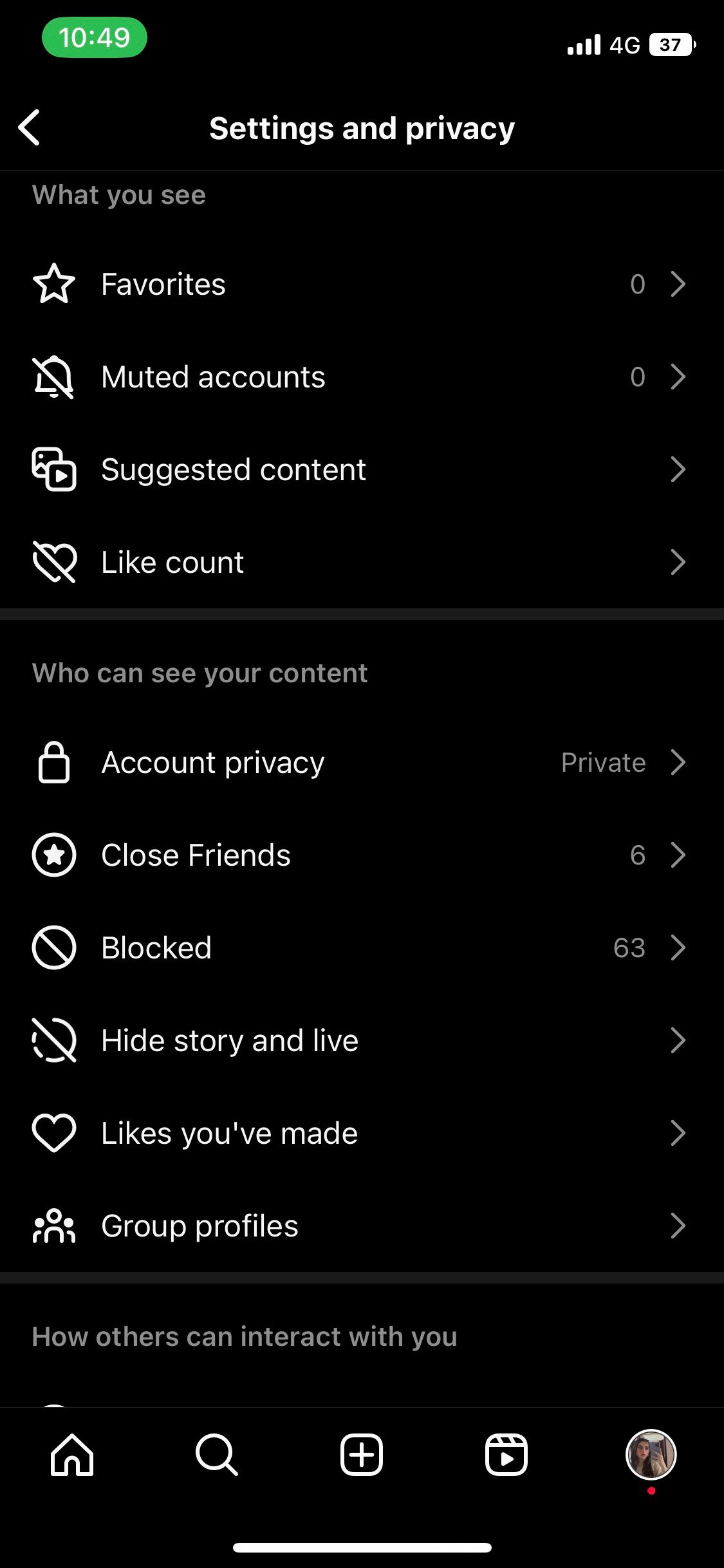Open Likes you've made
Image resolution: width=724 pixels, height=1568 pixels.
click(x=360, y=1133)
